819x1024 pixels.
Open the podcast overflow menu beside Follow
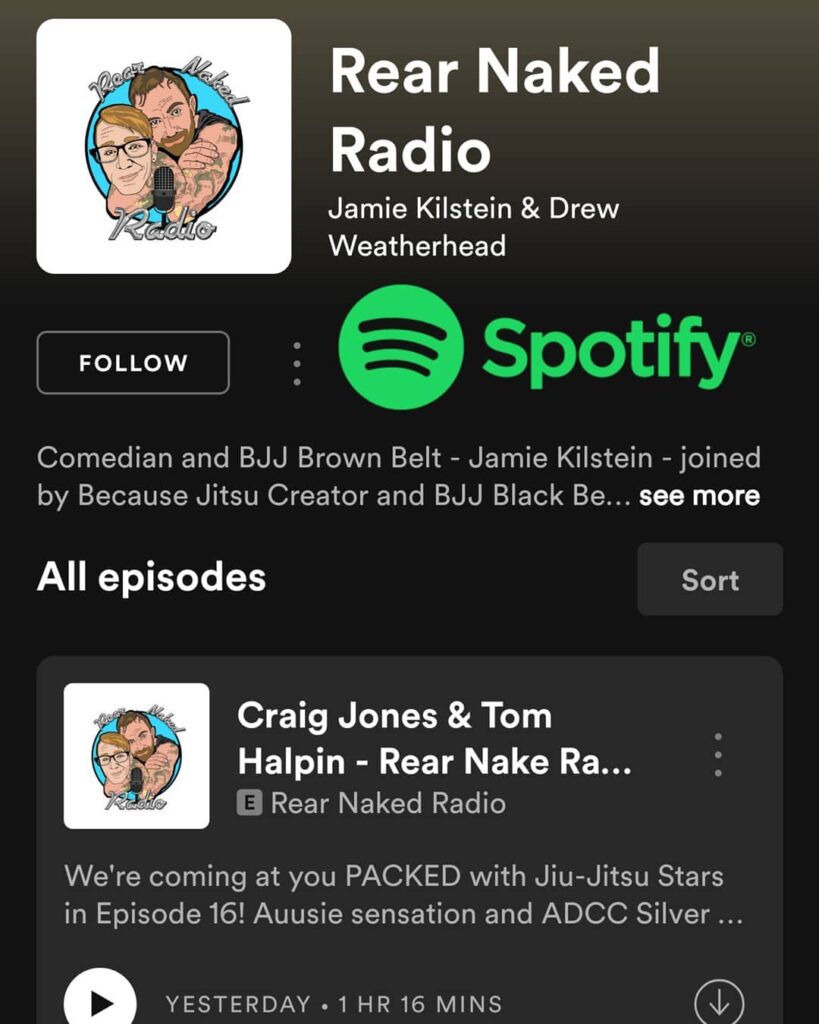coord(296,364)
